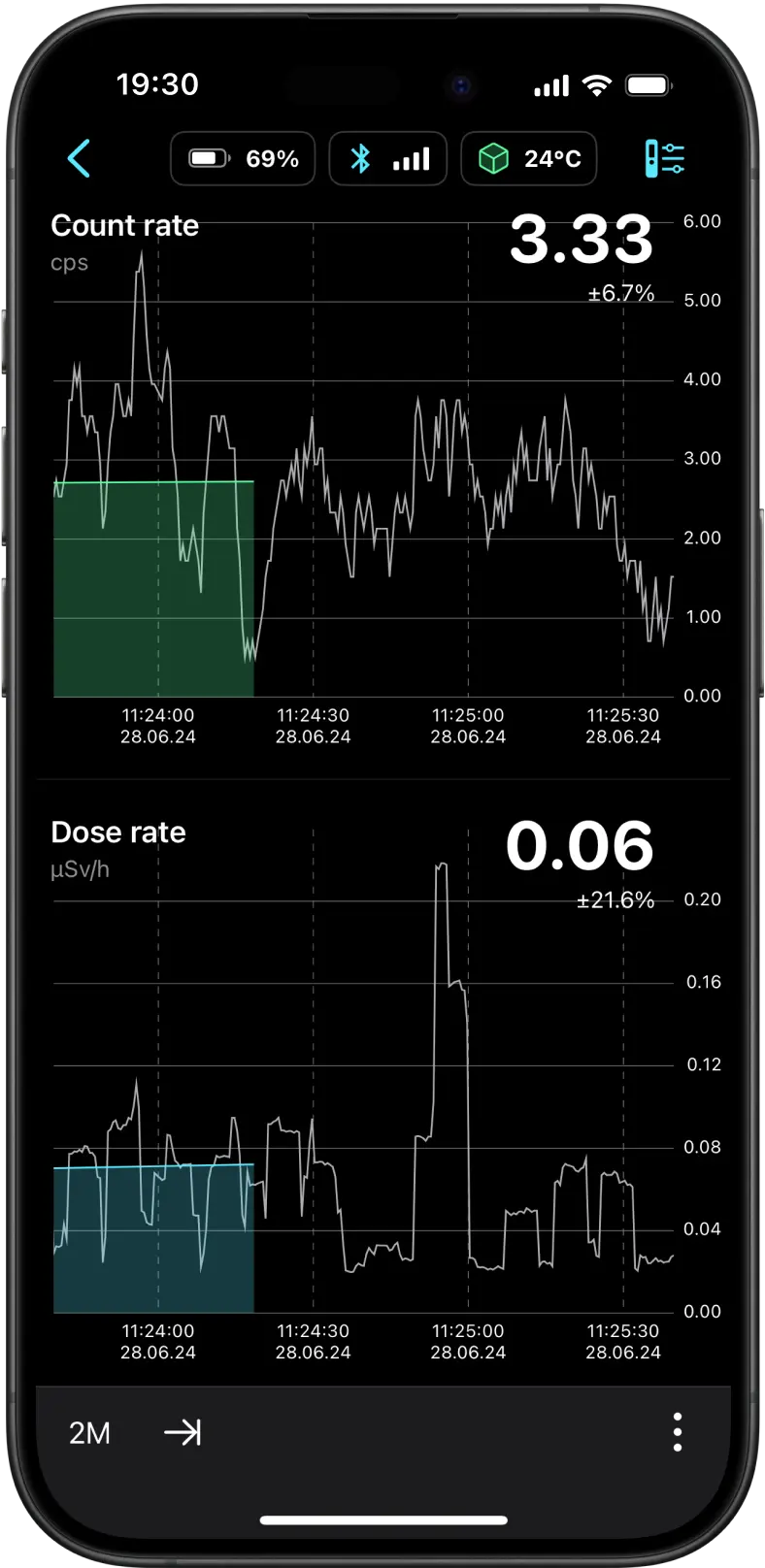Viewport: 765px width, 1568px height.
Task: Open the device settings sliders icon
Action: tap(665, 158)
